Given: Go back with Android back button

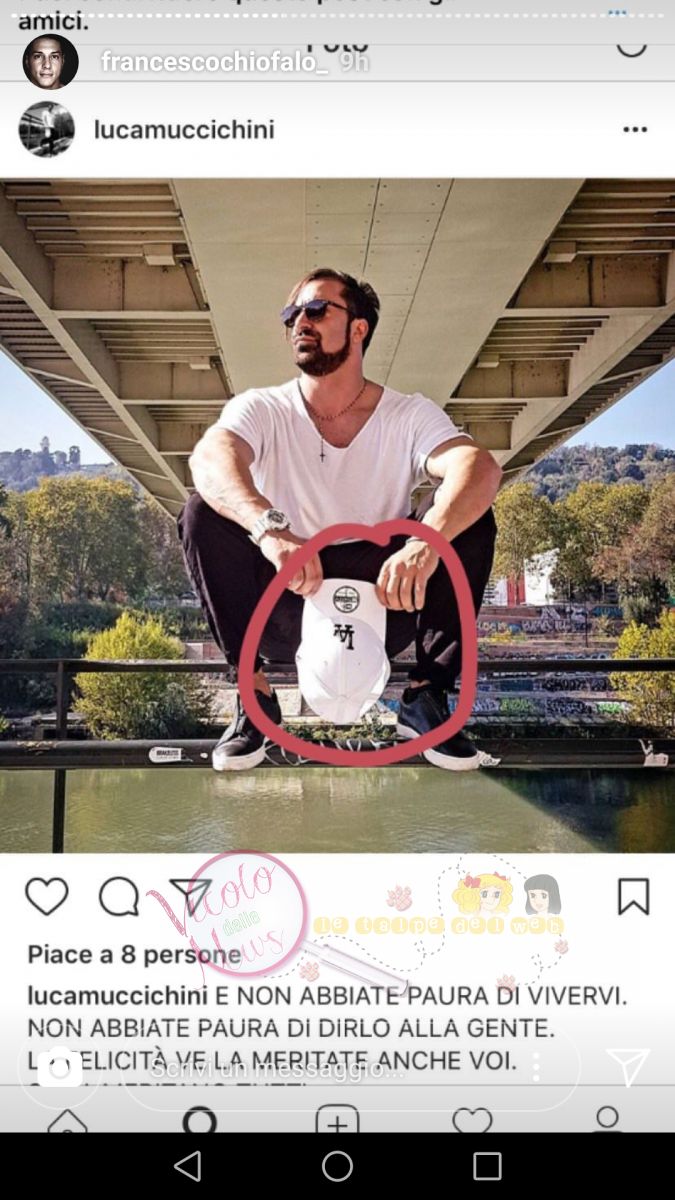Looking at the screenshot, I should (187, 1166).
